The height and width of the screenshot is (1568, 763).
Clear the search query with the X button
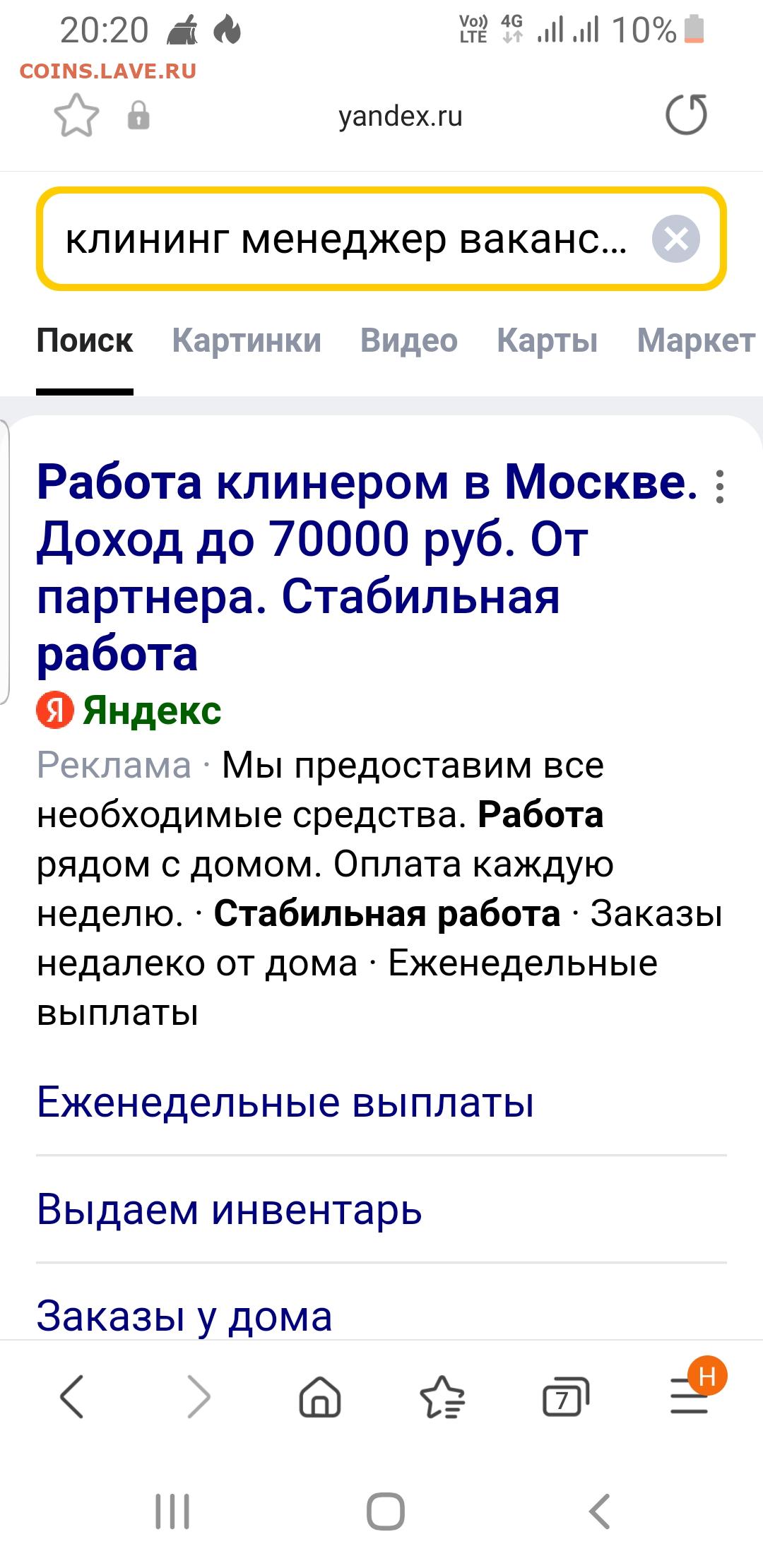(x=675, y=239)
